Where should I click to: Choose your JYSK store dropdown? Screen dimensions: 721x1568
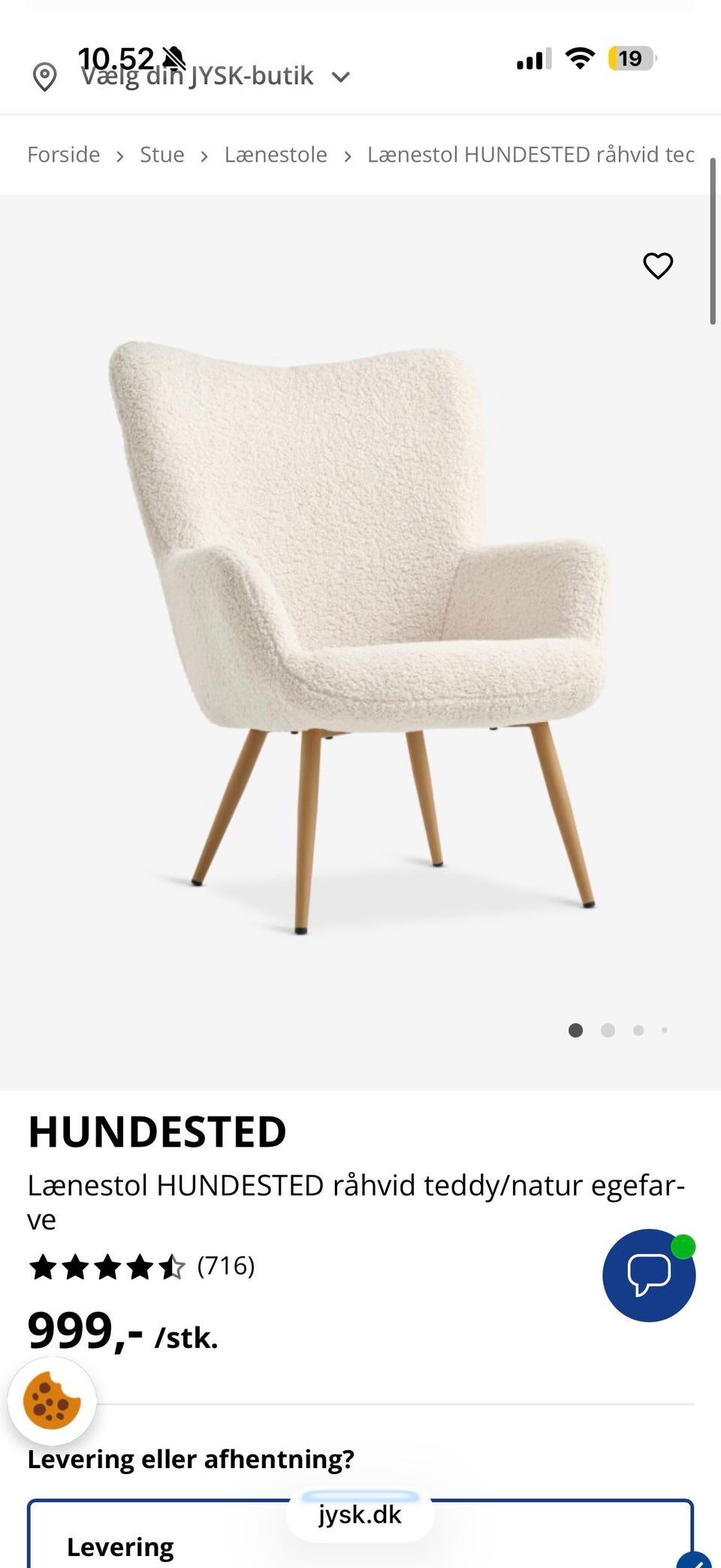[x=197, y=77]
